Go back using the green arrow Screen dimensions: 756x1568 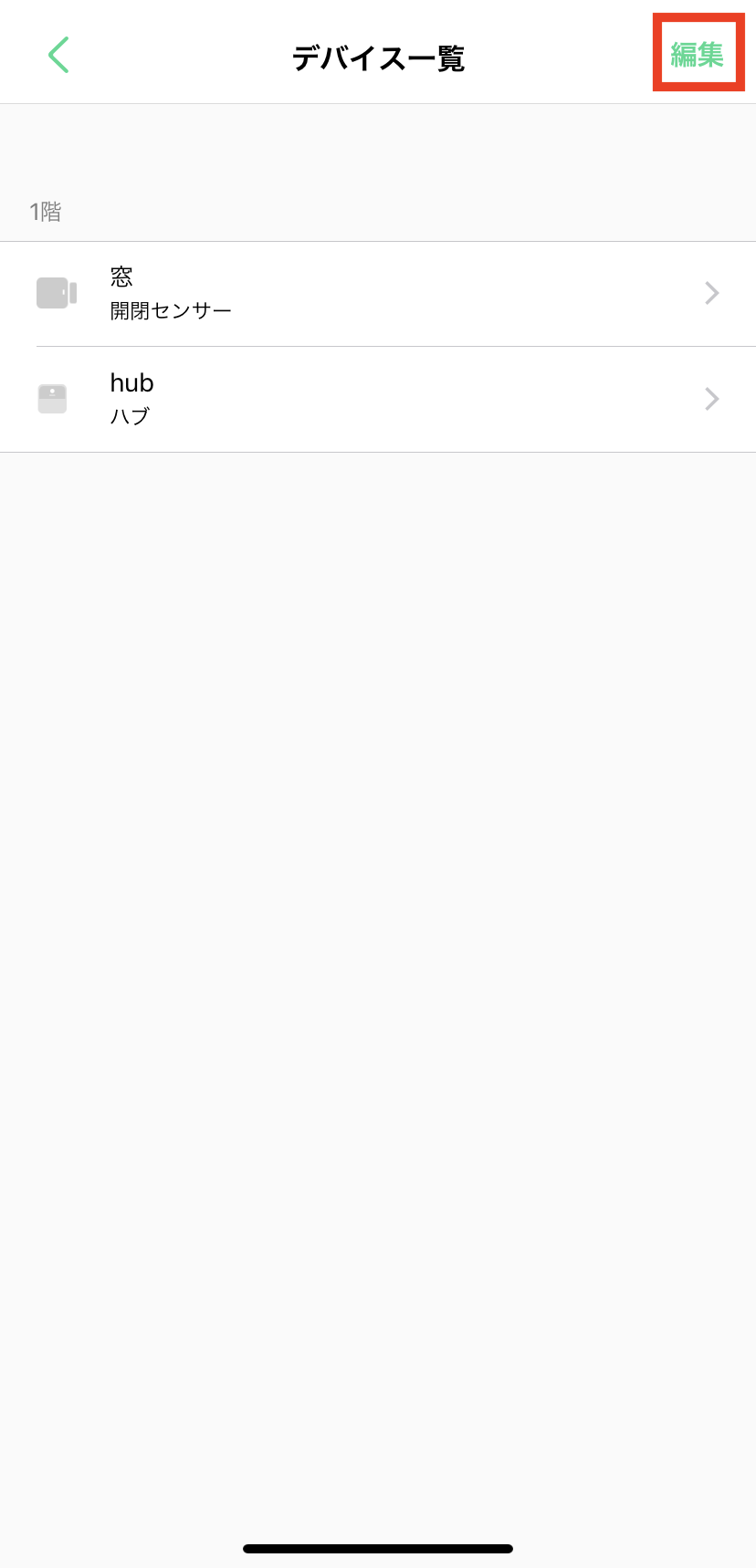pos(58,55)
